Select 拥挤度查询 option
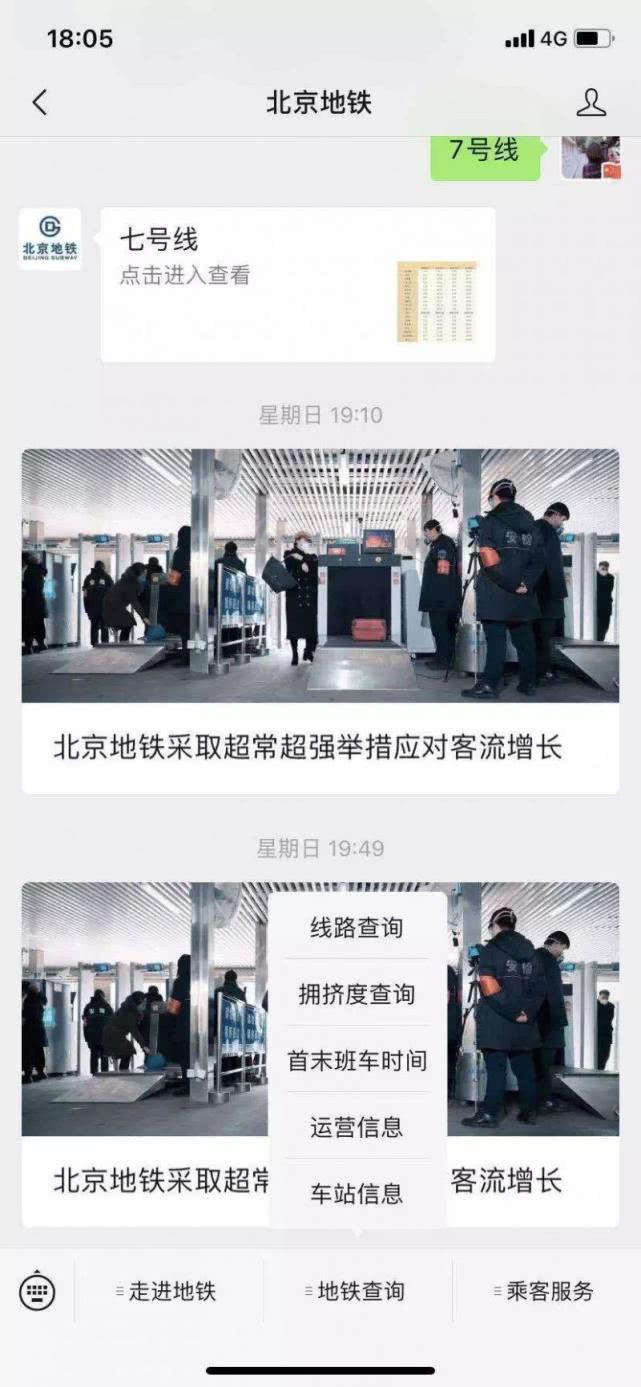Viewport: 641px width, 1387px height. (x=357, y=994)
